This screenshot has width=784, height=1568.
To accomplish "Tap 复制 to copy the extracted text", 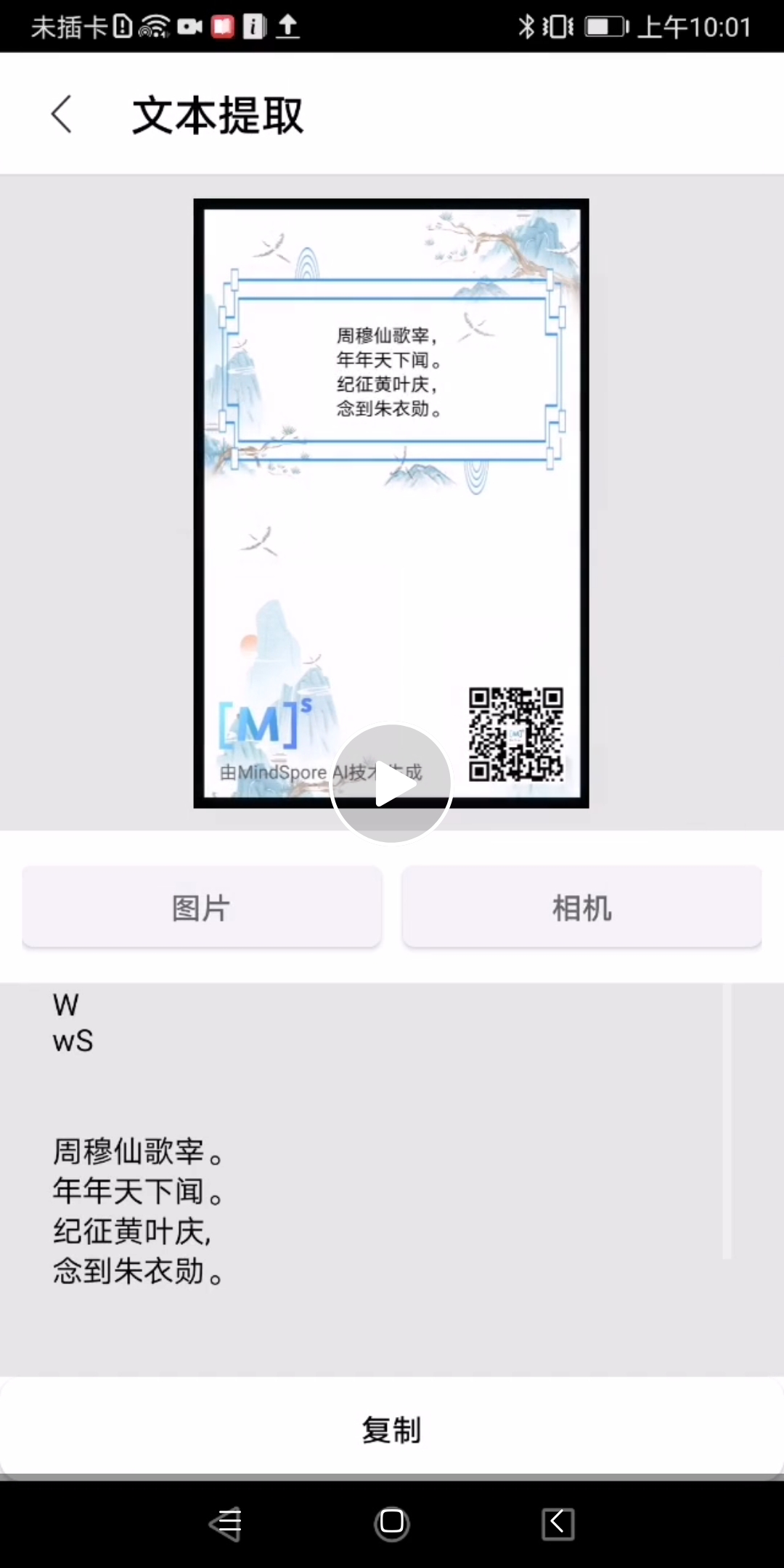I will pos(391,1429).
